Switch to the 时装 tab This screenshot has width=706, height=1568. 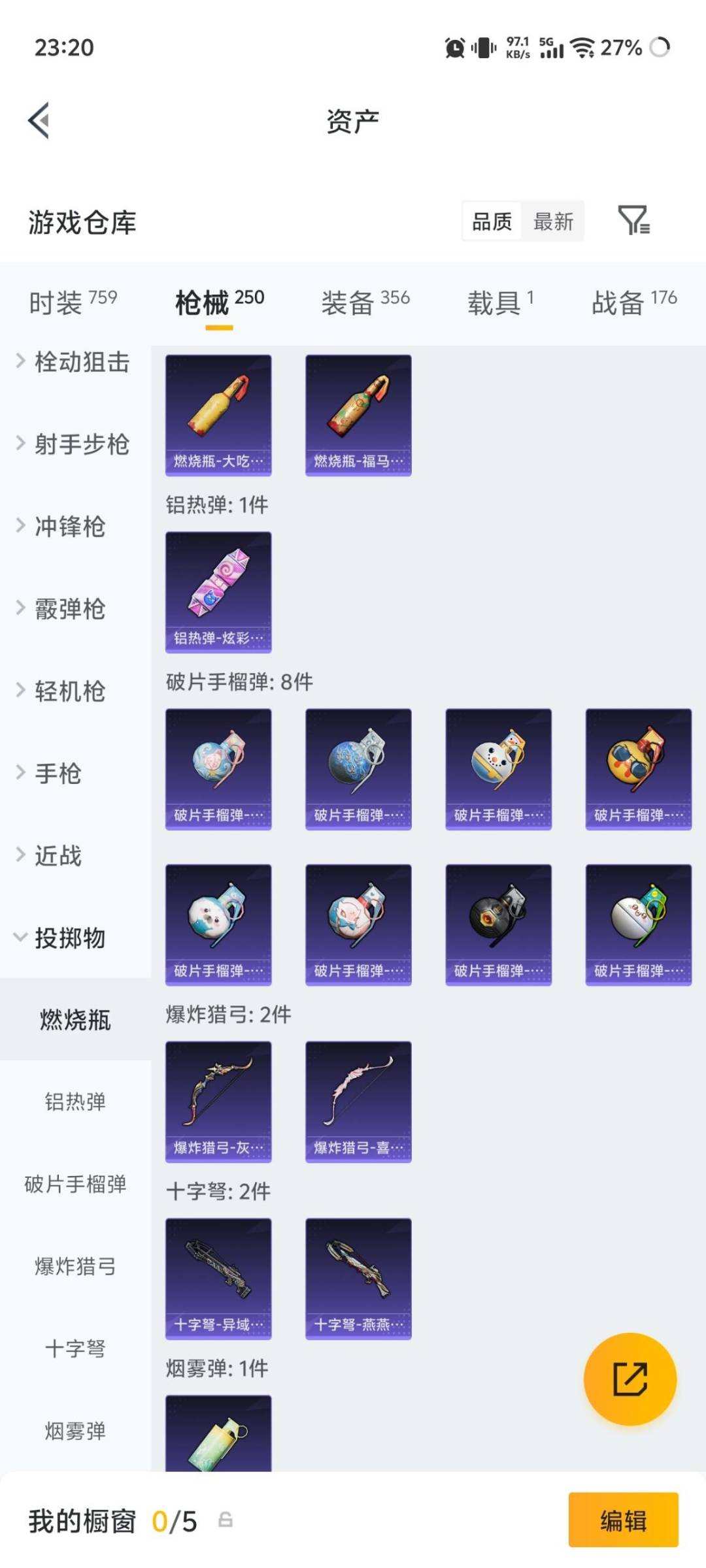point(73,303)
